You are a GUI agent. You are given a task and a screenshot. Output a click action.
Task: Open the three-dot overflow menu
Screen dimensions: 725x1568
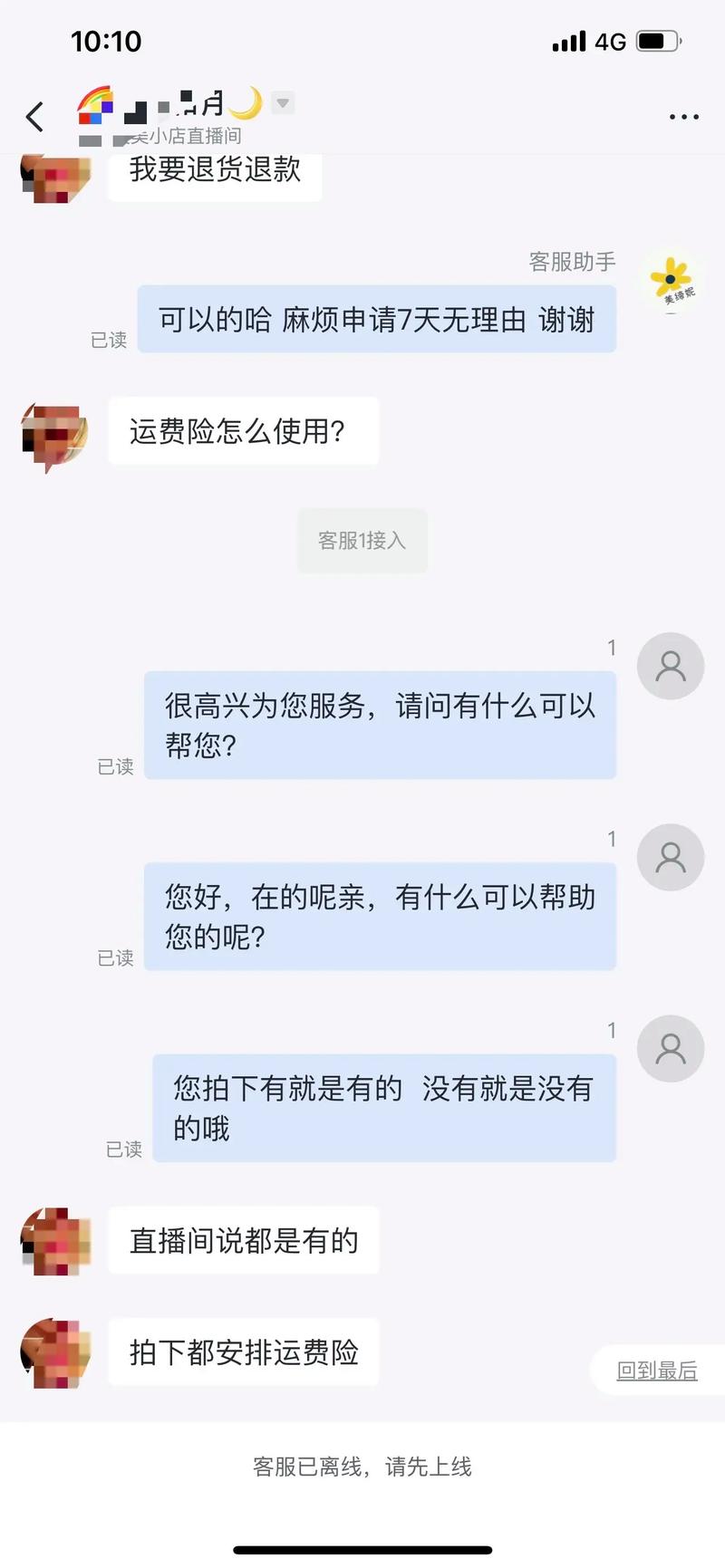pos(683,117)
